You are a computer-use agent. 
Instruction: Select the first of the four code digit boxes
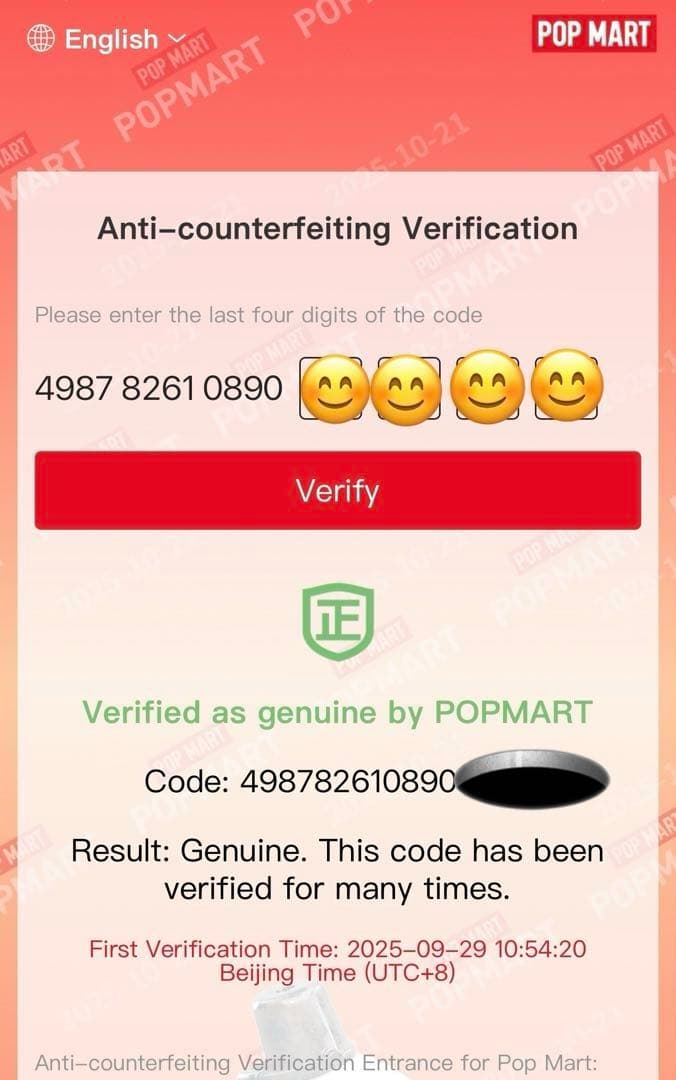333,387
